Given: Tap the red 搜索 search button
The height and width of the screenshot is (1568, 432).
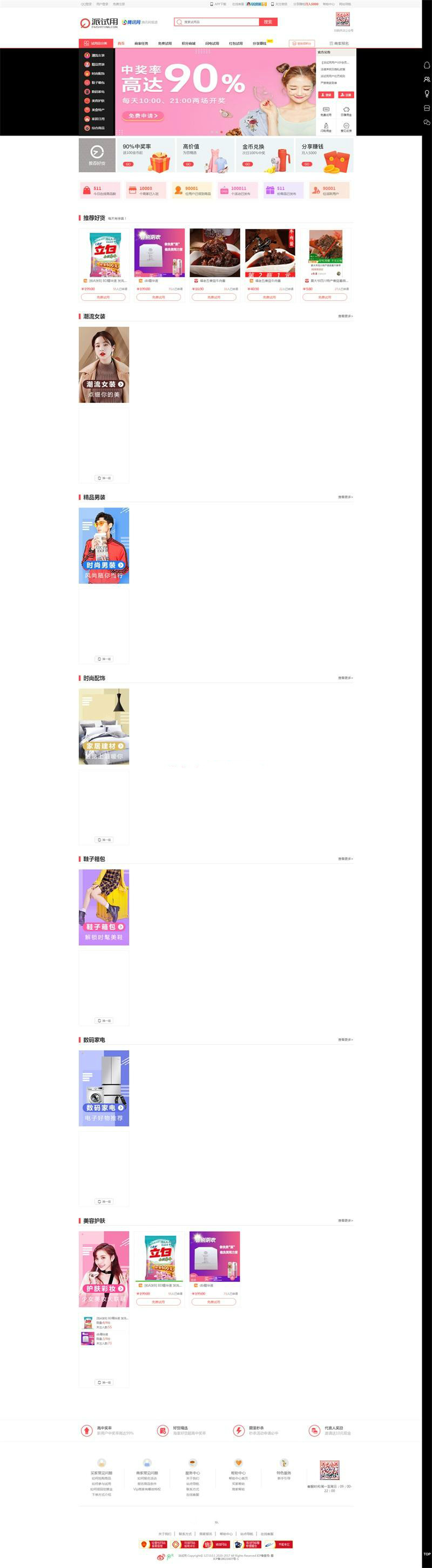Looking at the screenshot, I should [x=268, y=22].
